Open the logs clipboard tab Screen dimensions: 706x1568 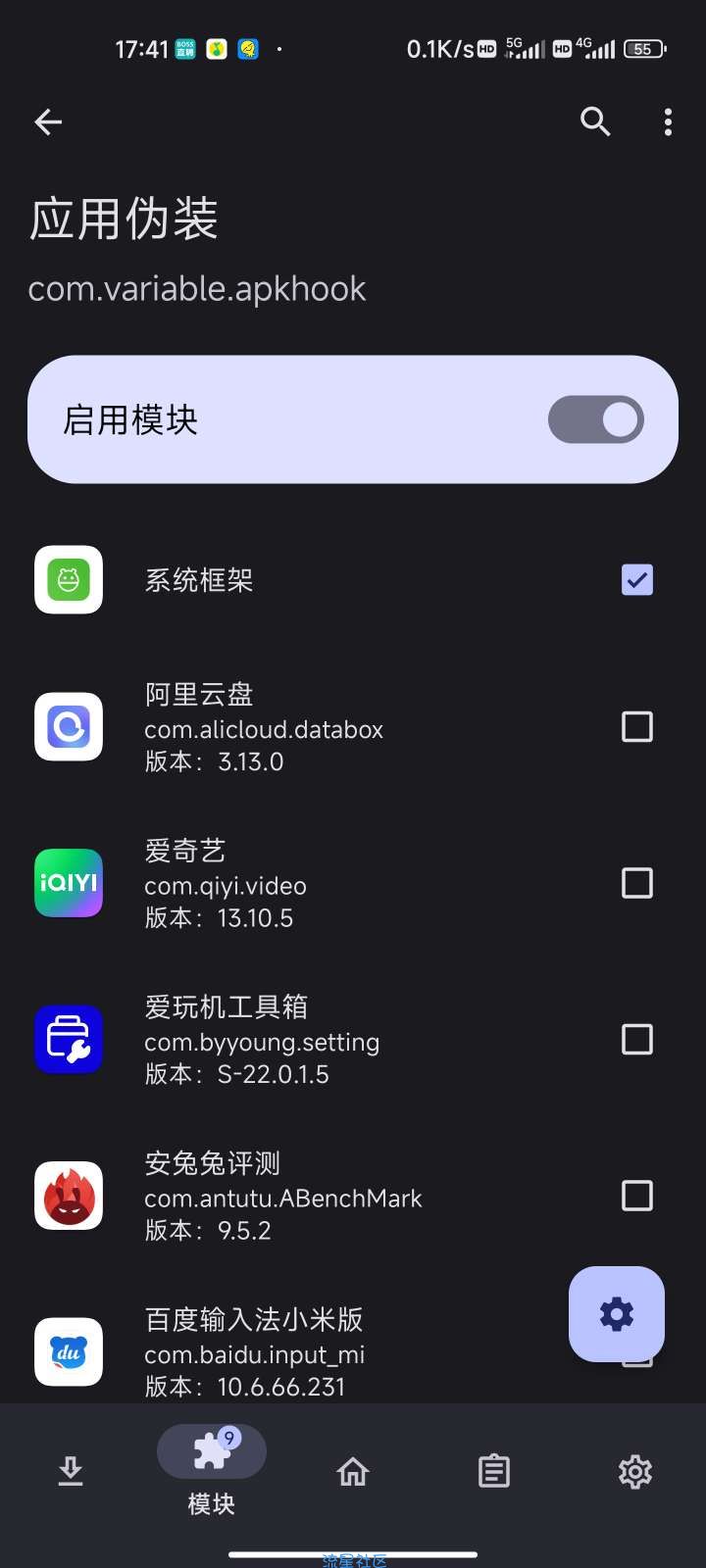click(x=494, y=1471)
